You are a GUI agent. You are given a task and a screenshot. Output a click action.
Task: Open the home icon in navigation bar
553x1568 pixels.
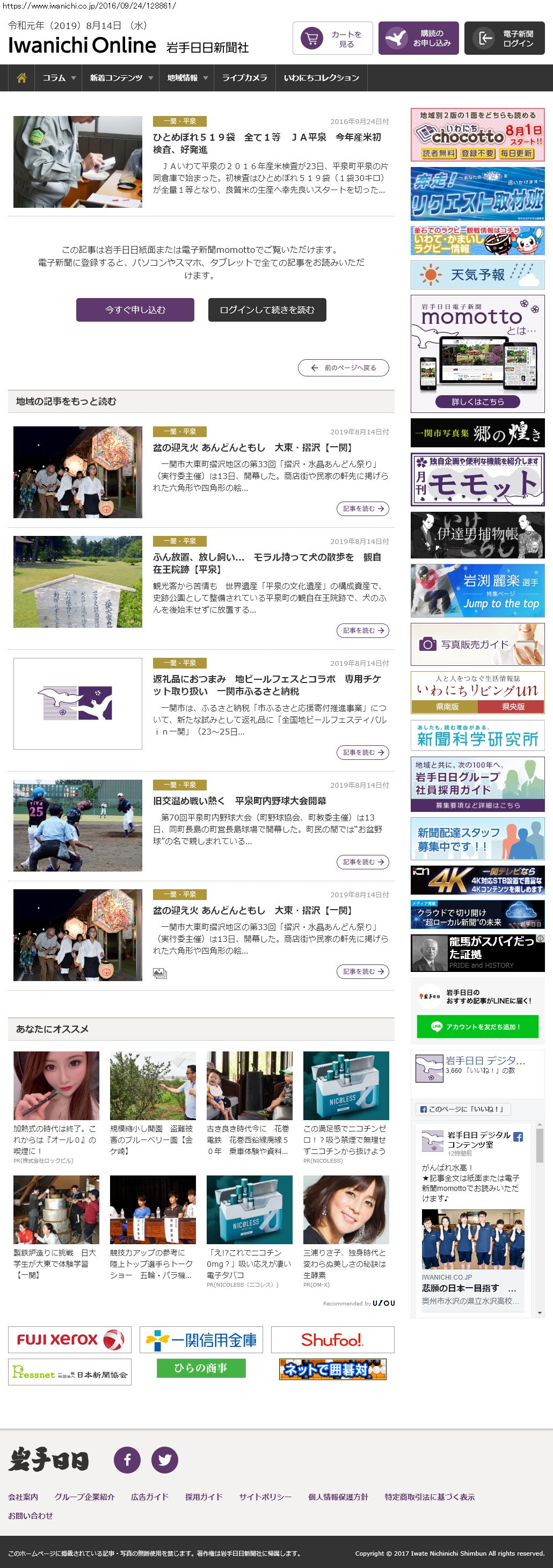click(22, 78)
